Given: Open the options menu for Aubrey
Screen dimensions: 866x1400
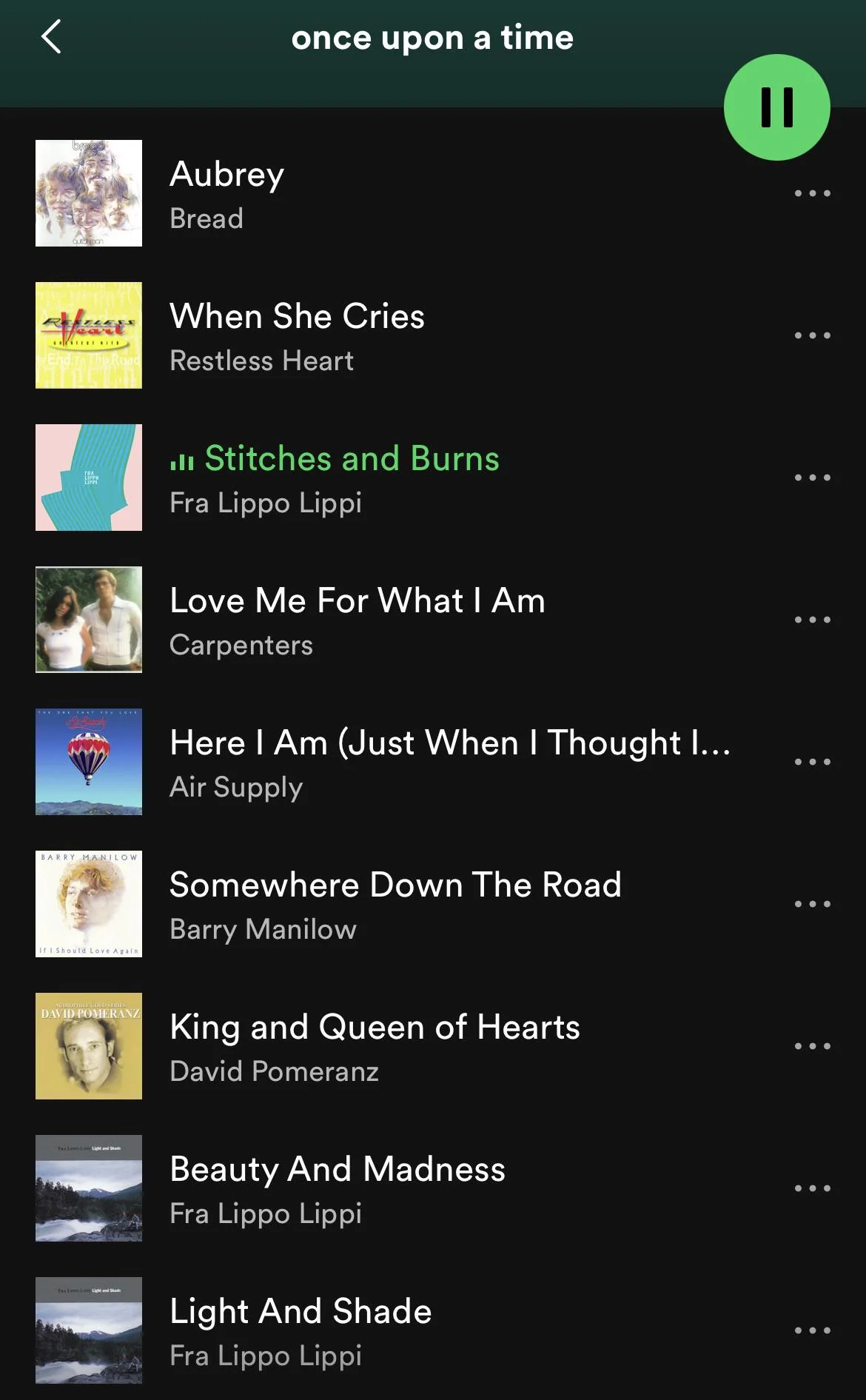Looking at the screenshot, I should (x=812, y=192).
